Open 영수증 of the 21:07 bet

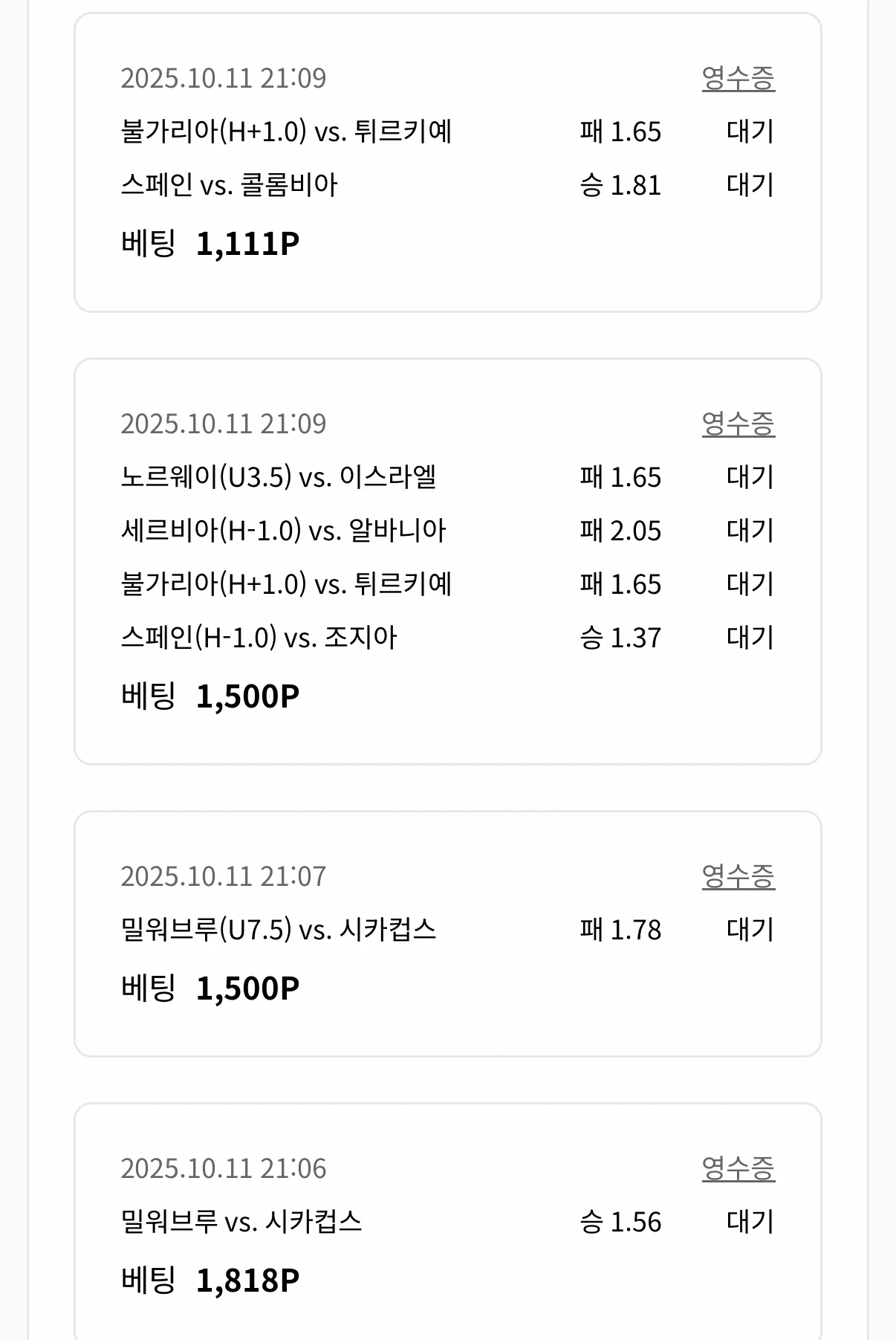click(x=738, y=876)
